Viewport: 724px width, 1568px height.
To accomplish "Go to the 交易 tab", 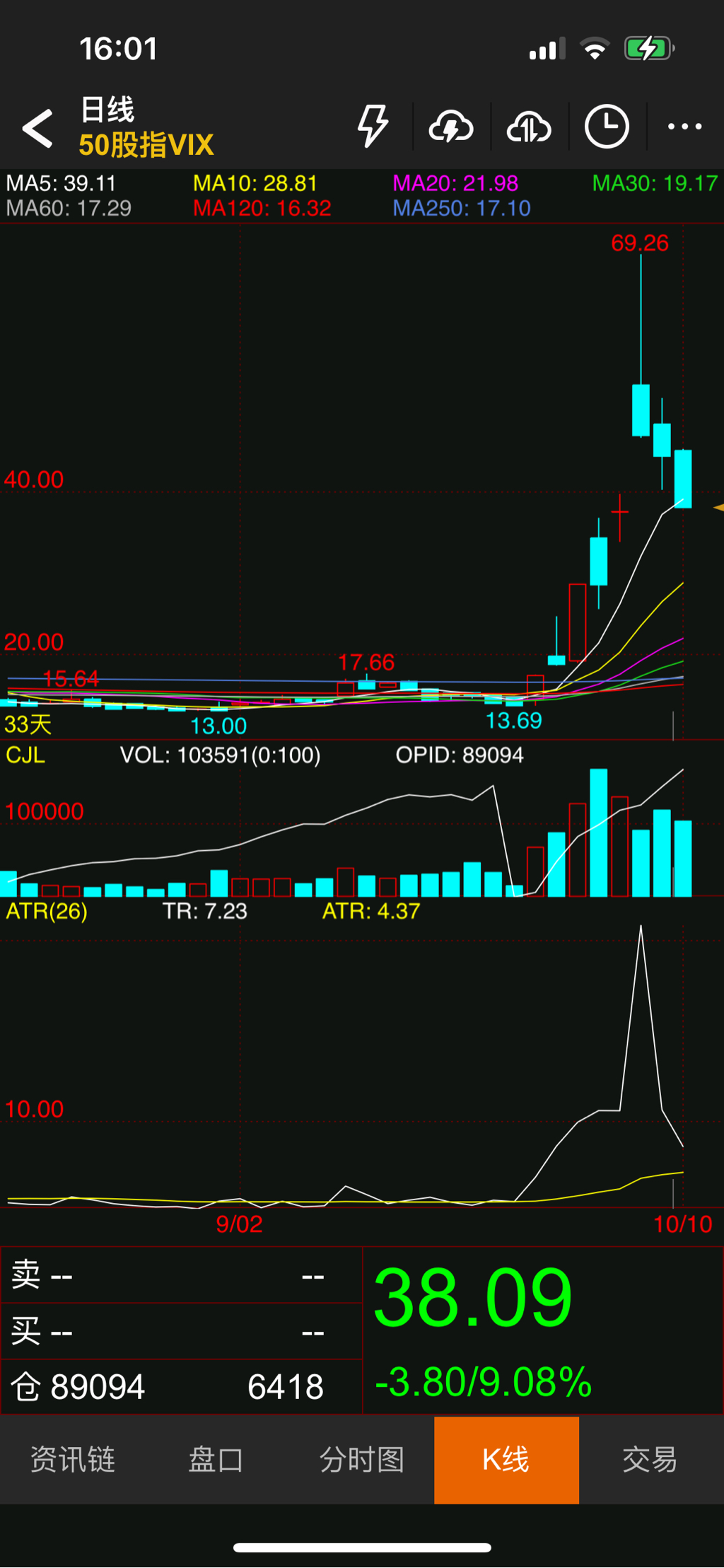I will 650,1460.
